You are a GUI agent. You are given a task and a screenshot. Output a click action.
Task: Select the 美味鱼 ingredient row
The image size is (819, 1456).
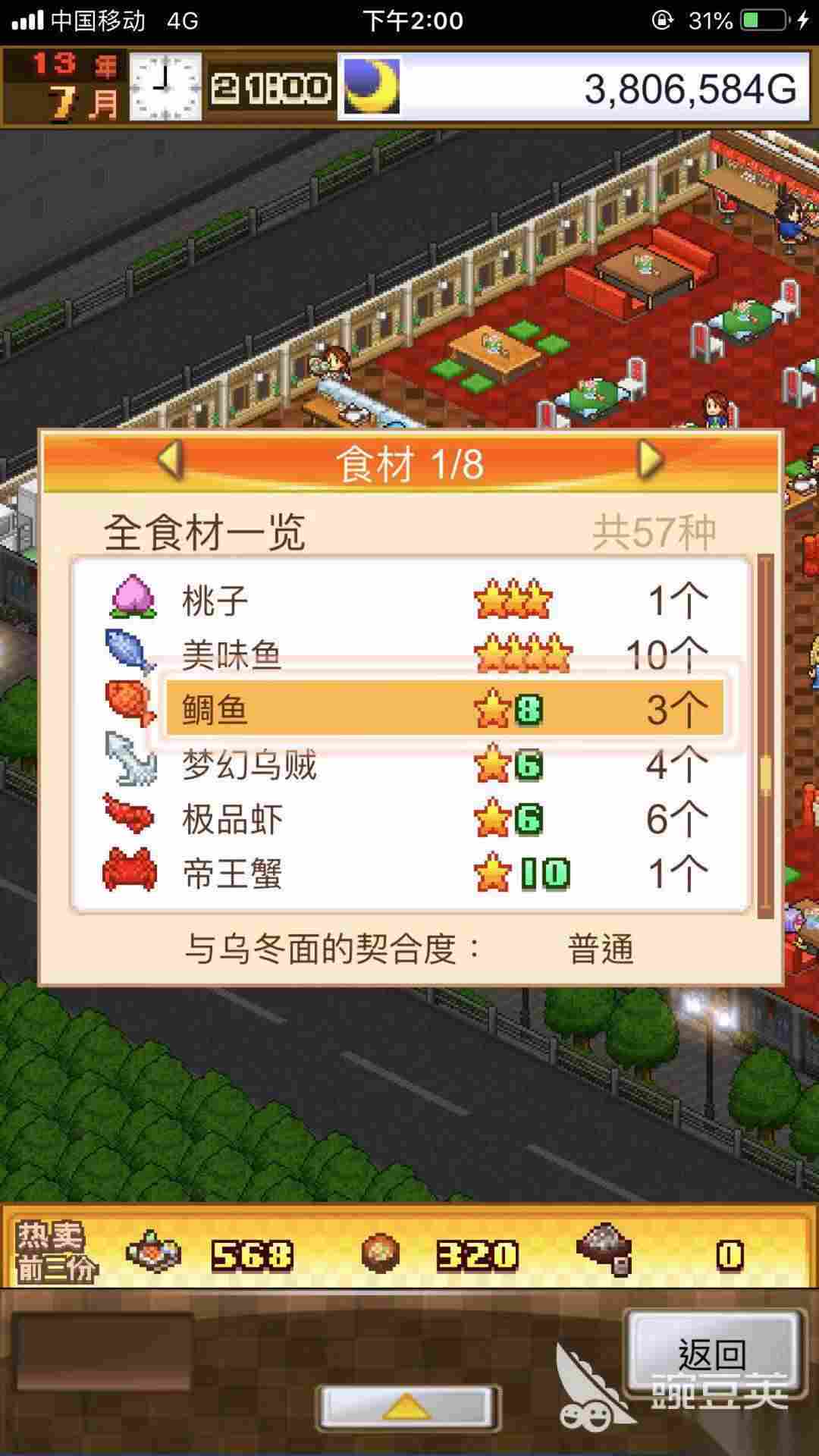409,654
